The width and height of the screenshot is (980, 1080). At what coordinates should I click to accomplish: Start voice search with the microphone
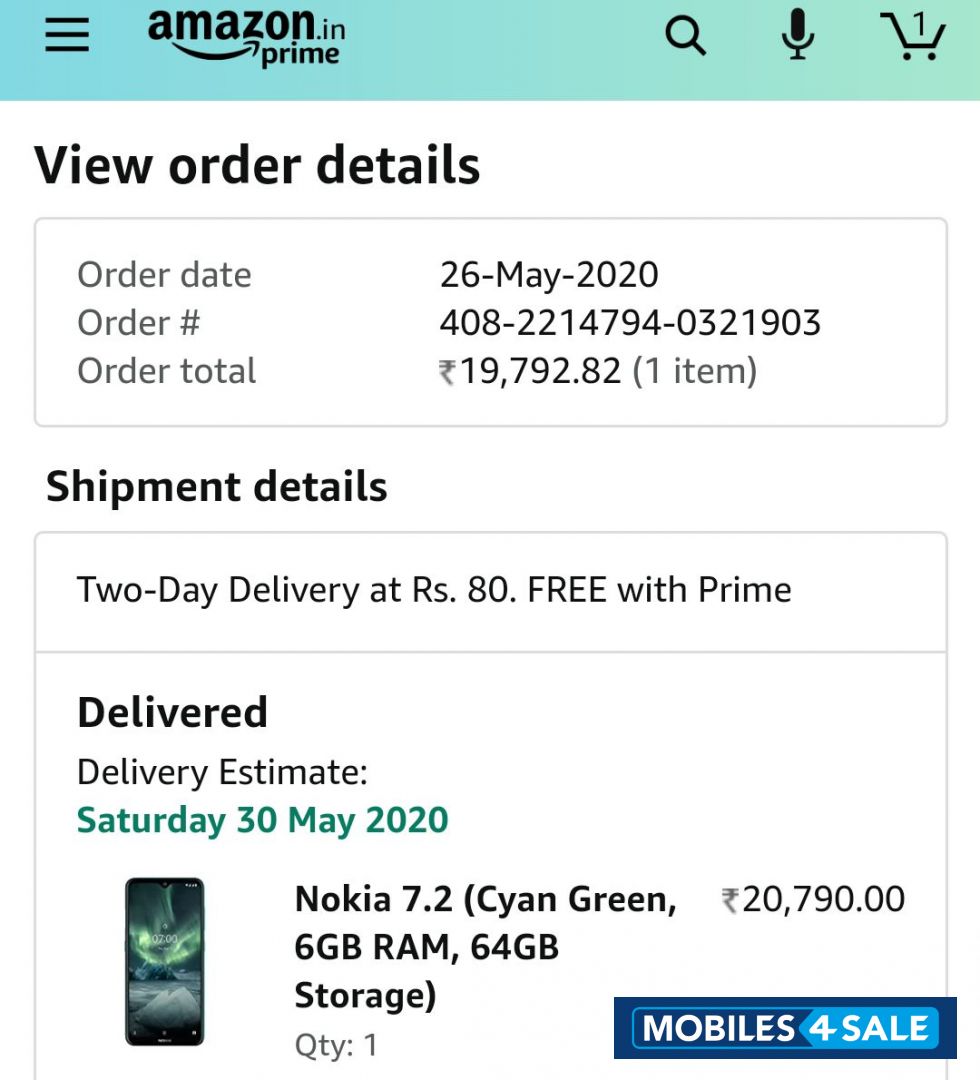click(797, 36)
